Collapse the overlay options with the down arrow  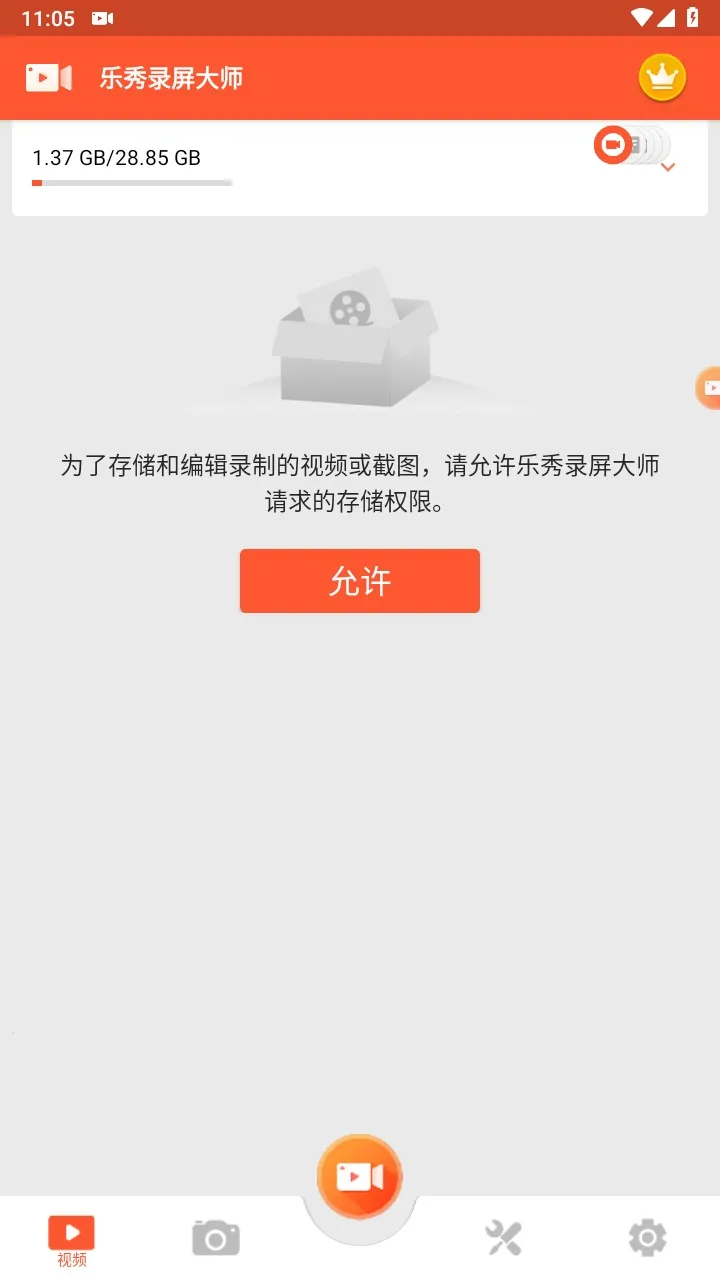click(667, 167)
